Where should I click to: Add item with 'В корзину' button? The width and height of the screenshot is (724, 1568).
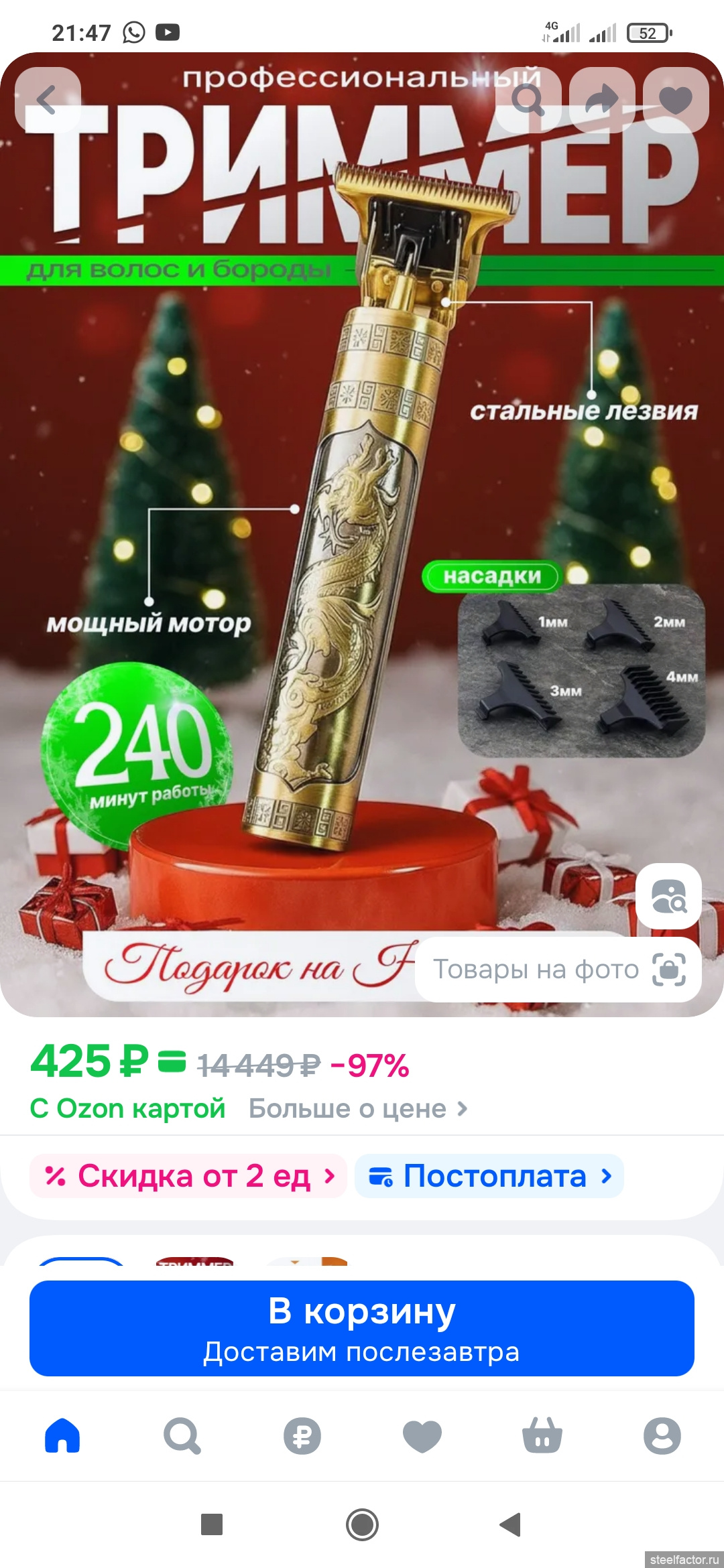362,1328
